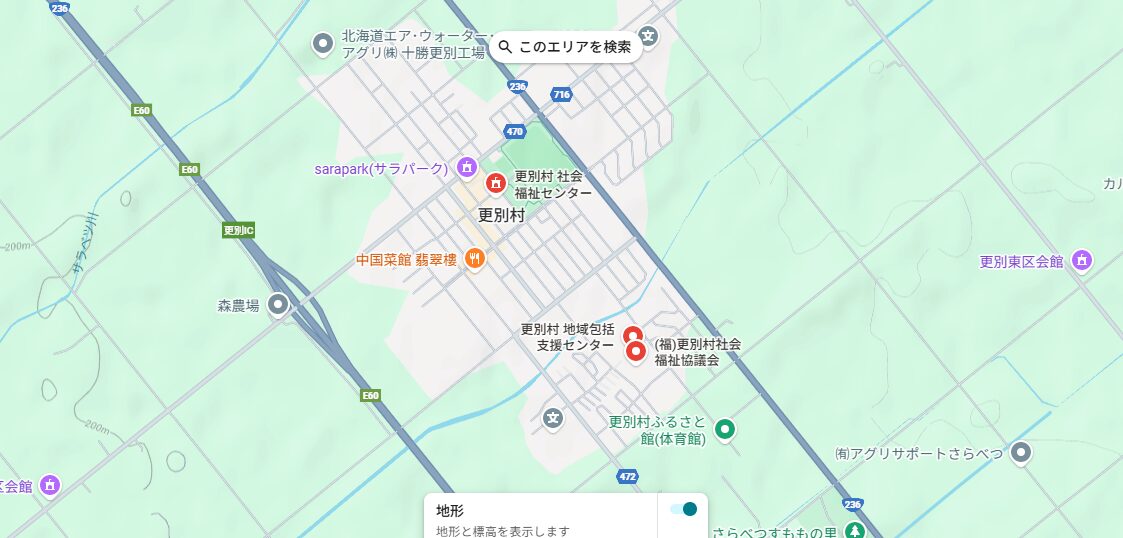Open the 更別東区会館 place pin
1123x538 pixels.
tap(1081, 261)
